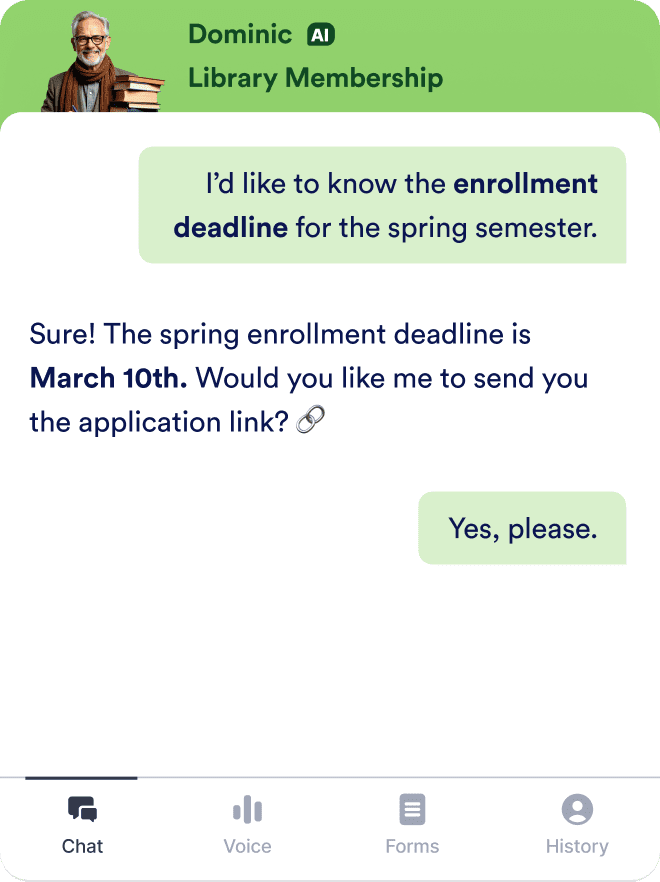The width and height of the screenshot is (660, 882).
Task: View the History tab
Action: 577,826
